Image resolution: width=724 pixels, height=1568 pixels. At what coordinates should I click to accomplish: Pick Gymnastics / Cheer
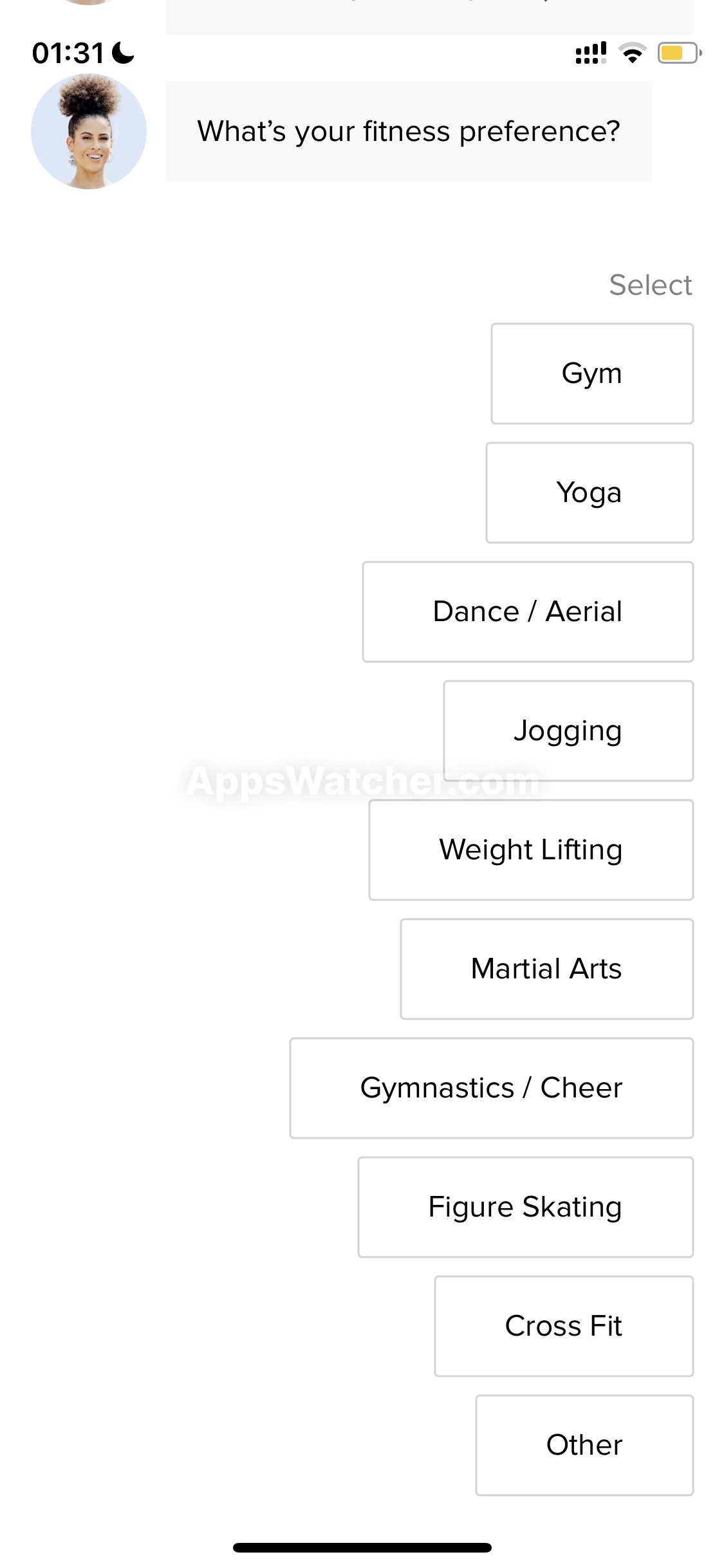491,1088
